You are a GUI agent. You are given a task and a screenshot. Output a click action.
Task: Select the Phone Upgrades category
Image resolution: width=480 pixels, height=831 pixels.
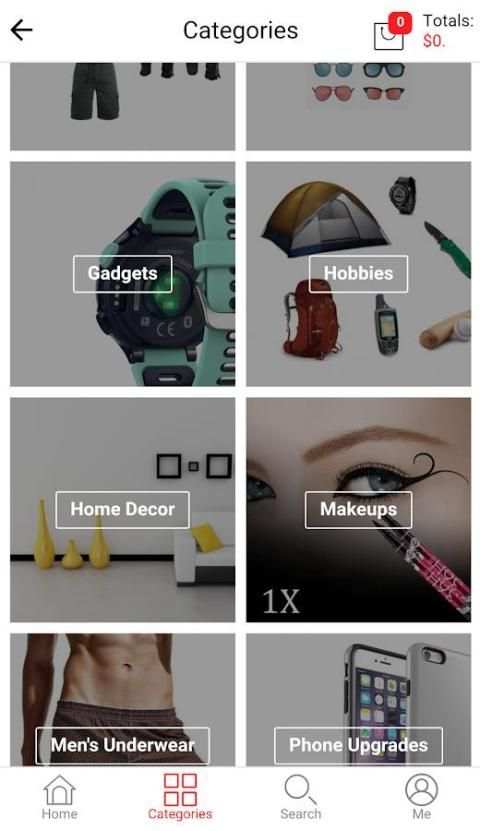[x=358, y=700]
